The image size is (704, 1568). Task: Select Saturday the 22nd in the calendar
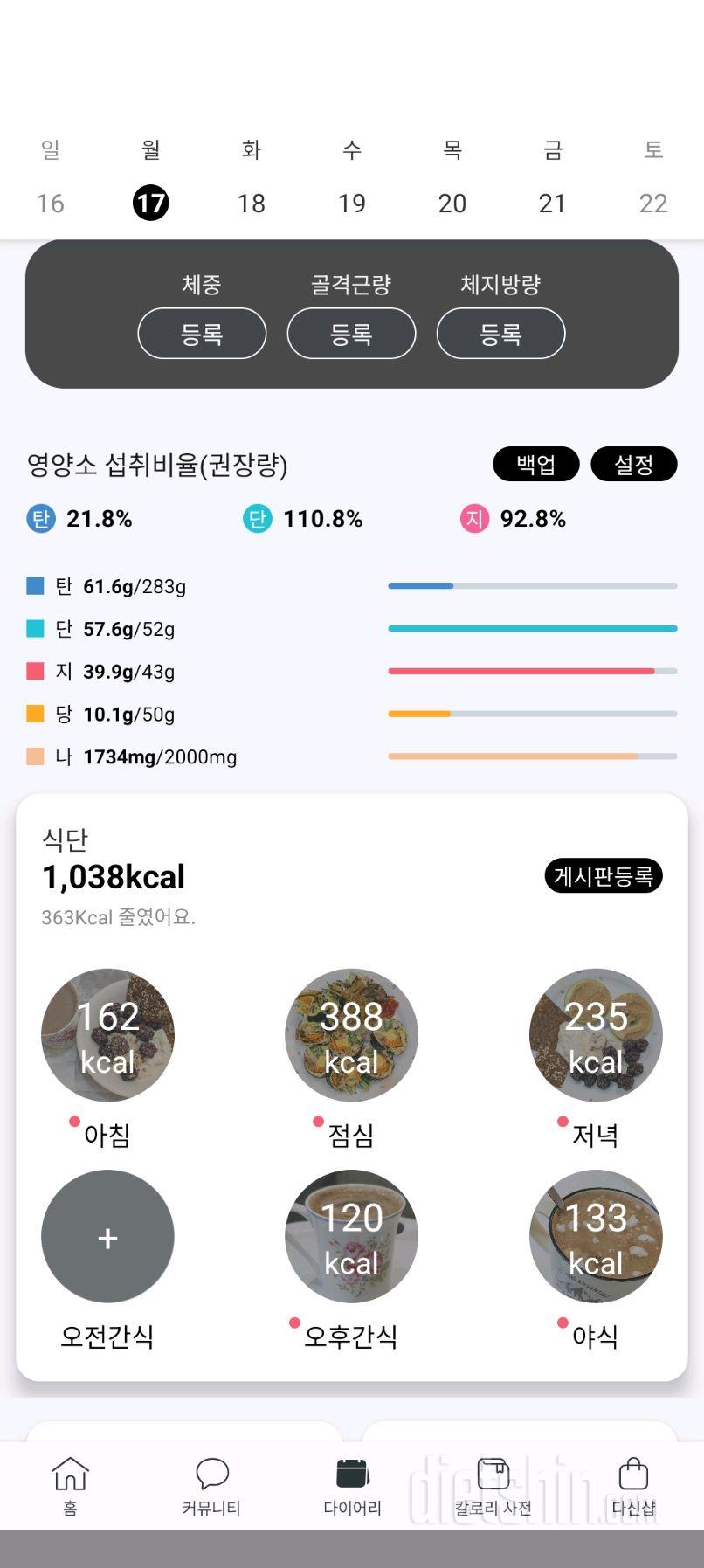[x=653, y=204]
